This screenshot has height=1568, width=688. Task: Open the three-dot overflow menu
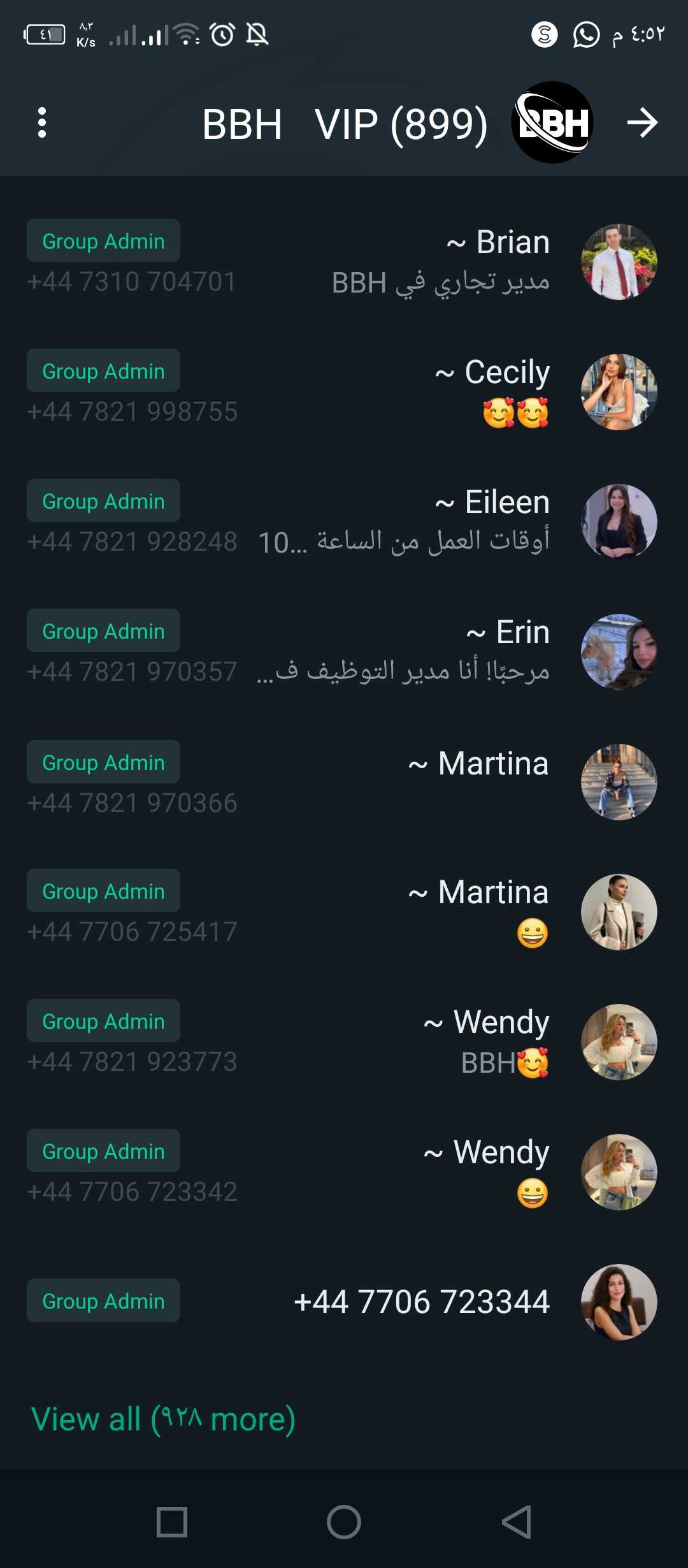42,122
